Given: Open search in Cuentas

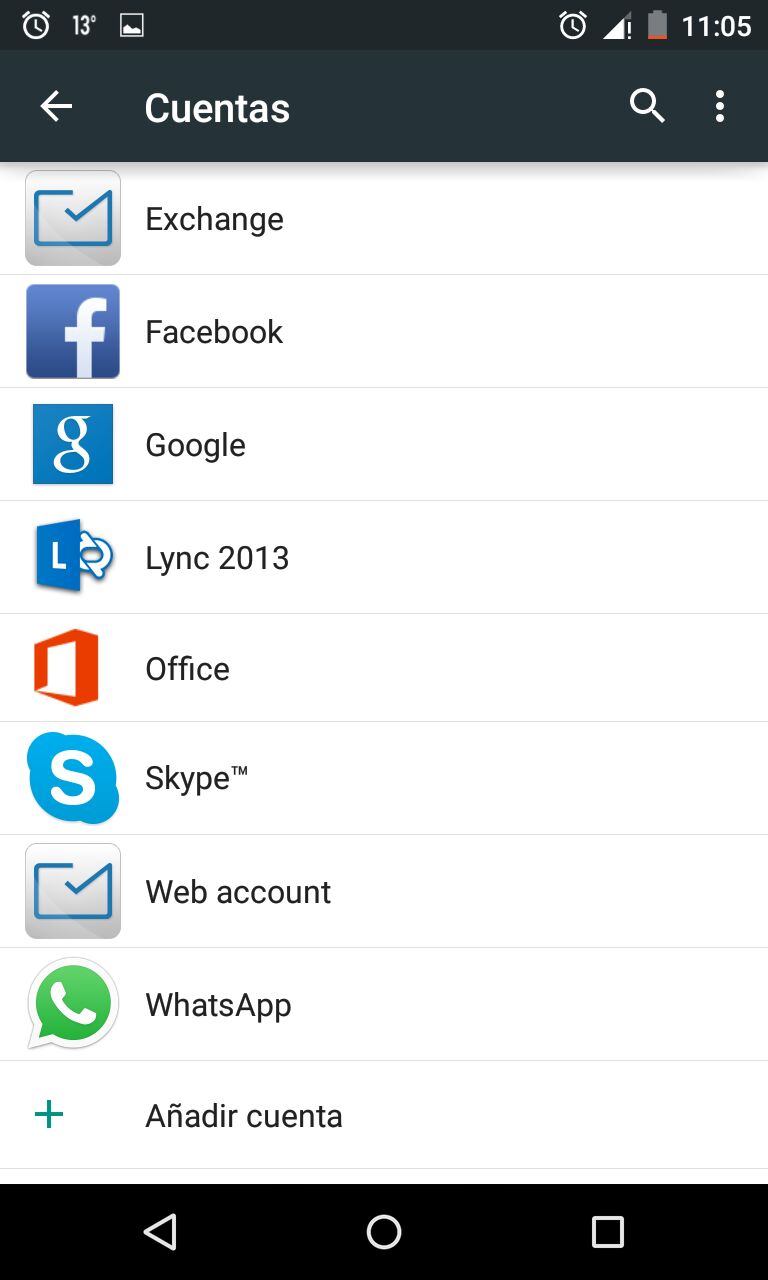Looking at the screenshot, I should click(647, 106).
